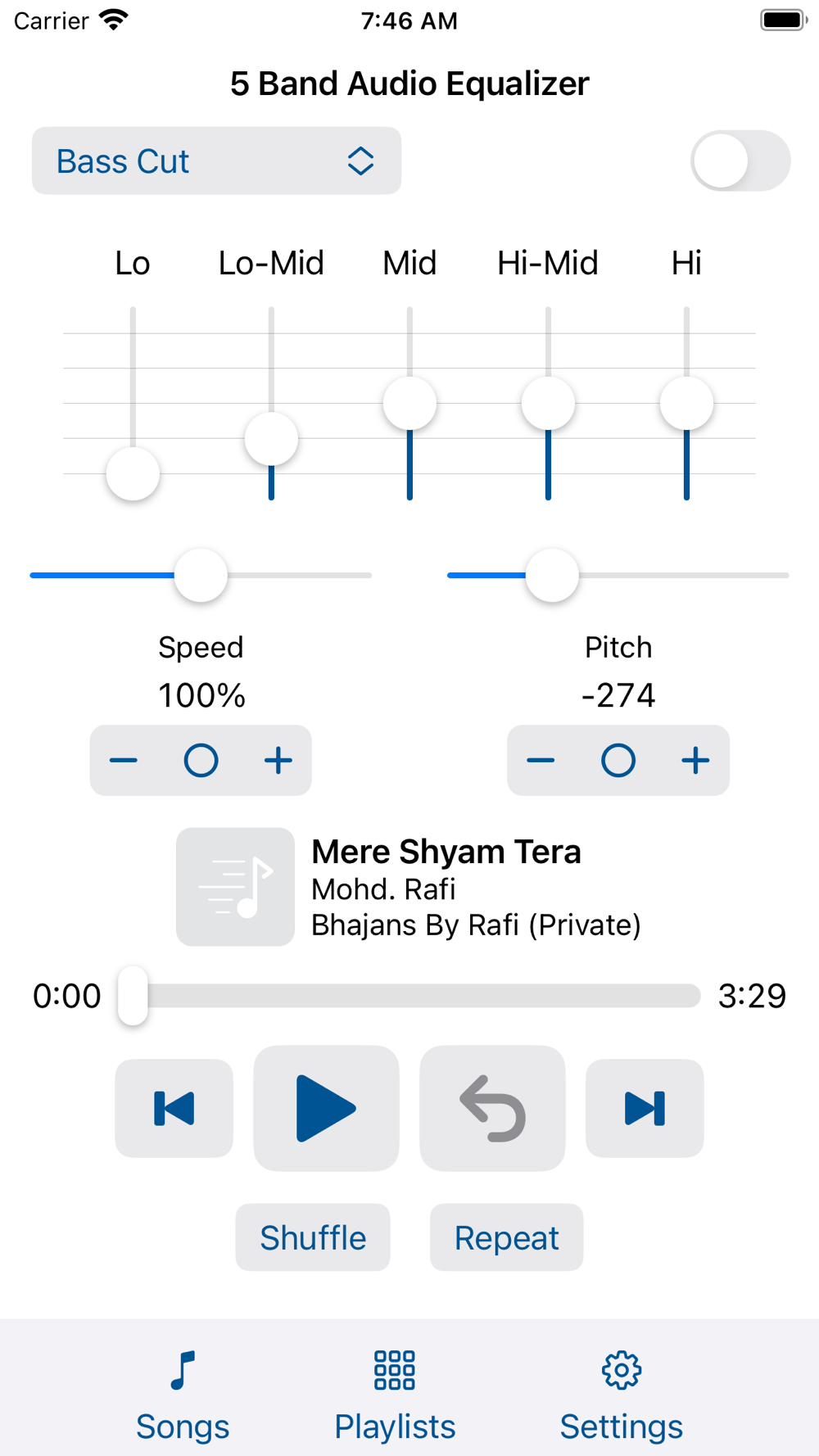Reset speed with the circle button

(201, 761)
